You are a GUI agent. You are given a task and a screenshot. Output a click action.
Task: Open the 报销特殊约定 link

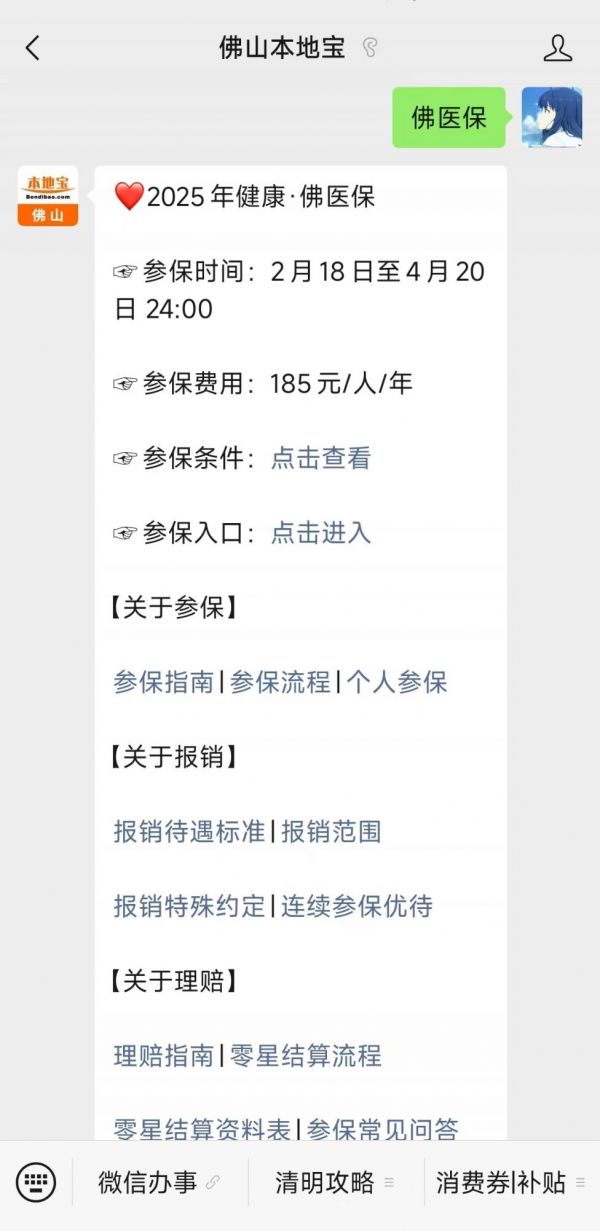189,906
